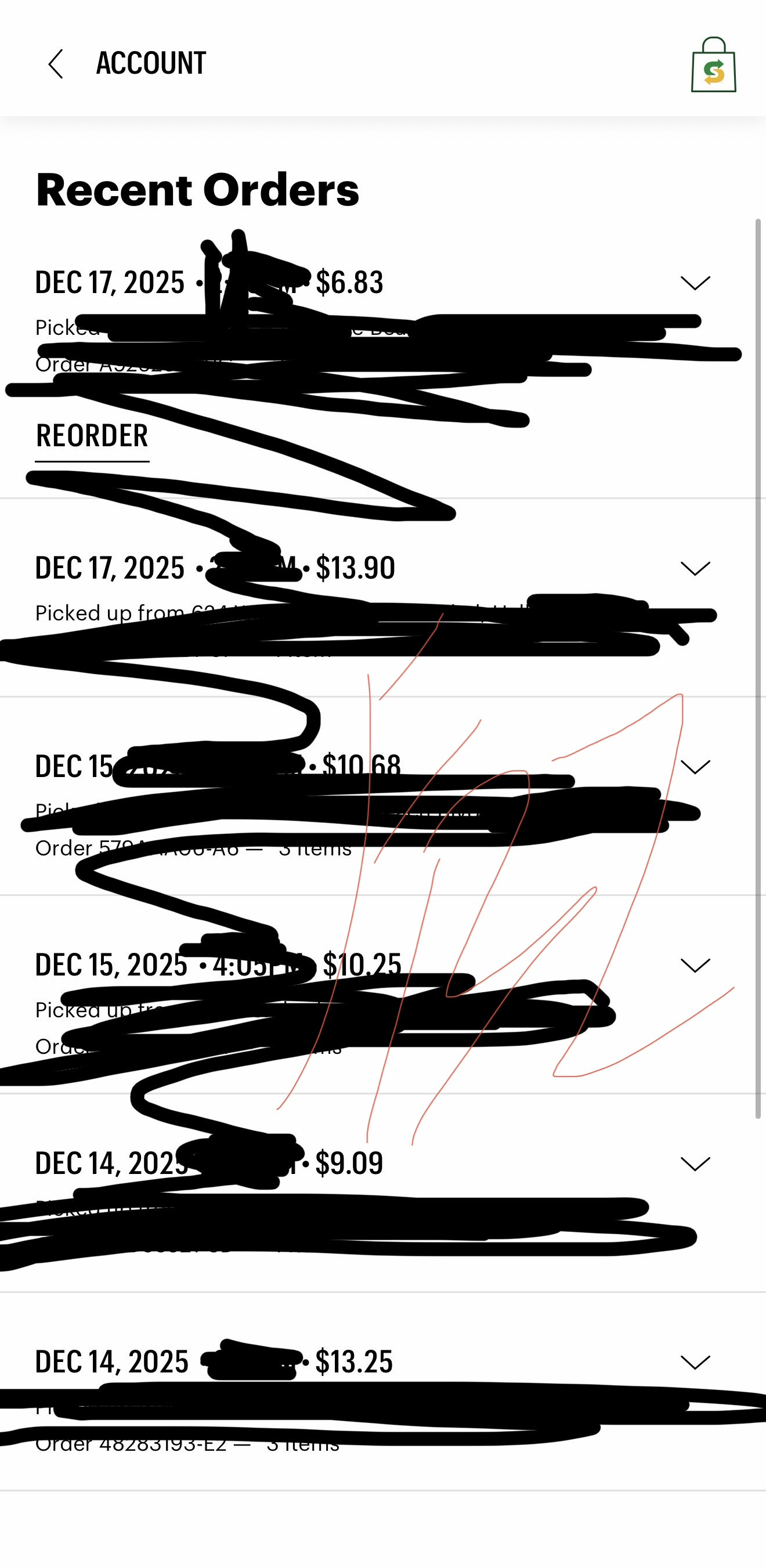Go back from the Account screen
Image resolution: width=766 pixels, height=1568 pixels.
click(55, 64)
